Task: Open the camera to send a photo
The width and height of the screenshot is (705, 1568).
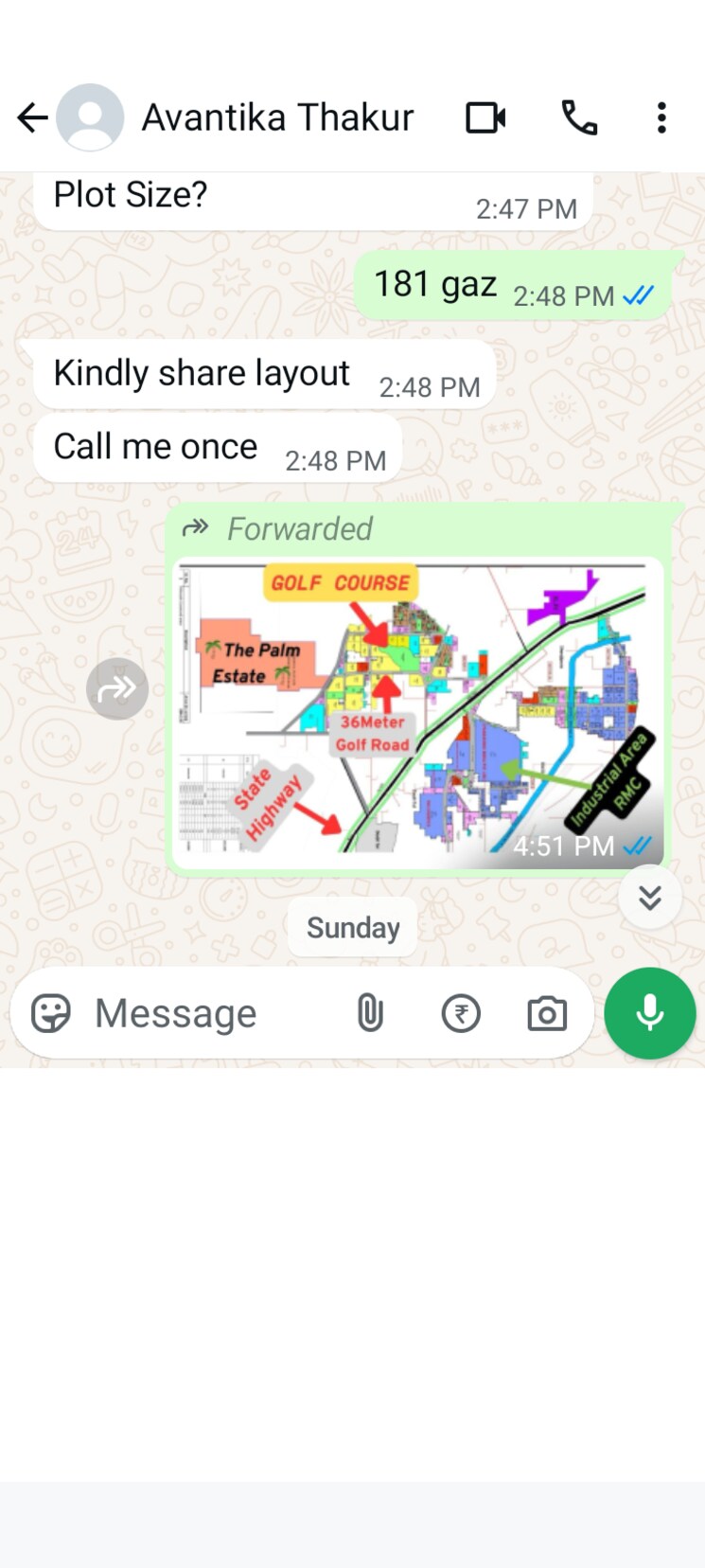Action: pyautogui.click(x=547, y=1013)
